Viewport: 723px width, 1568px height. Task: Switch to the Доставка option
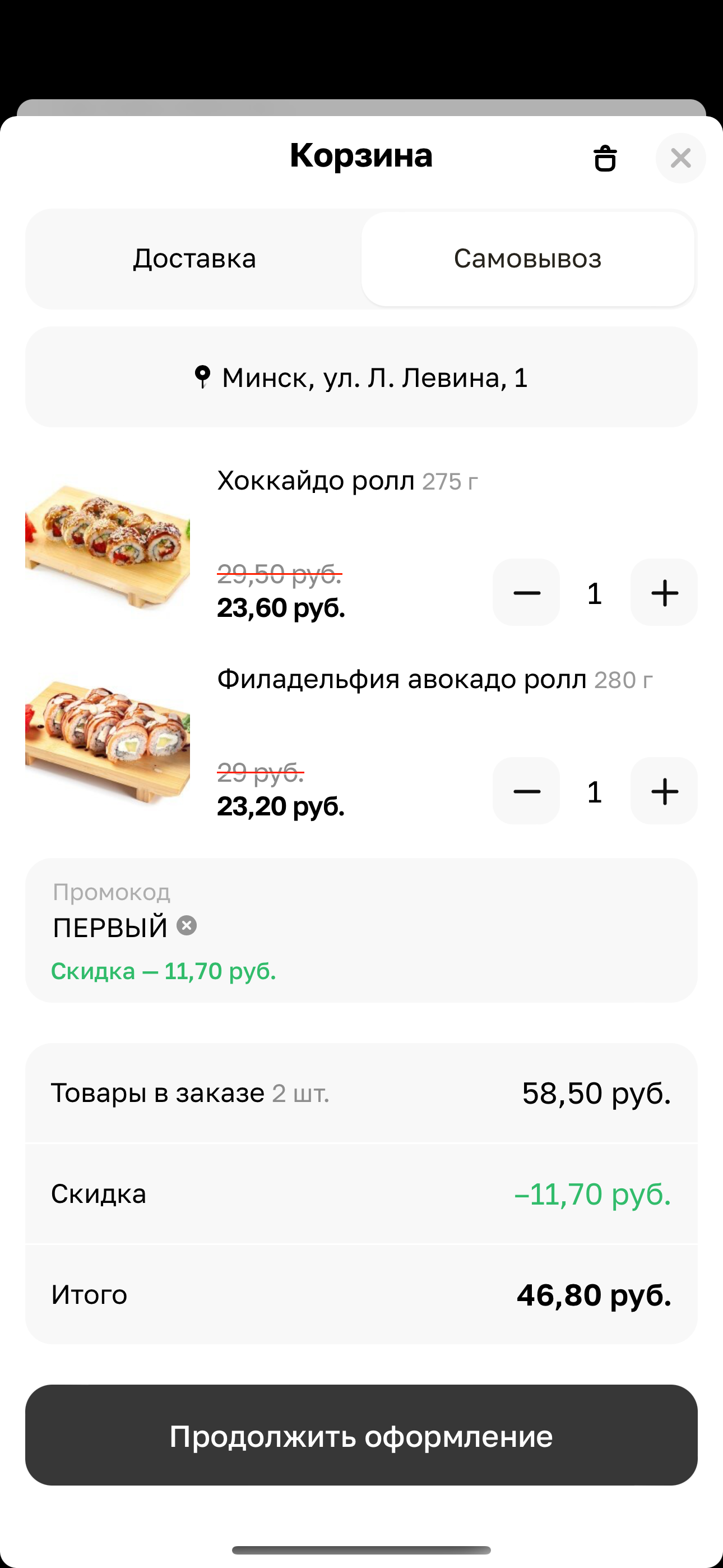(194, 259)
